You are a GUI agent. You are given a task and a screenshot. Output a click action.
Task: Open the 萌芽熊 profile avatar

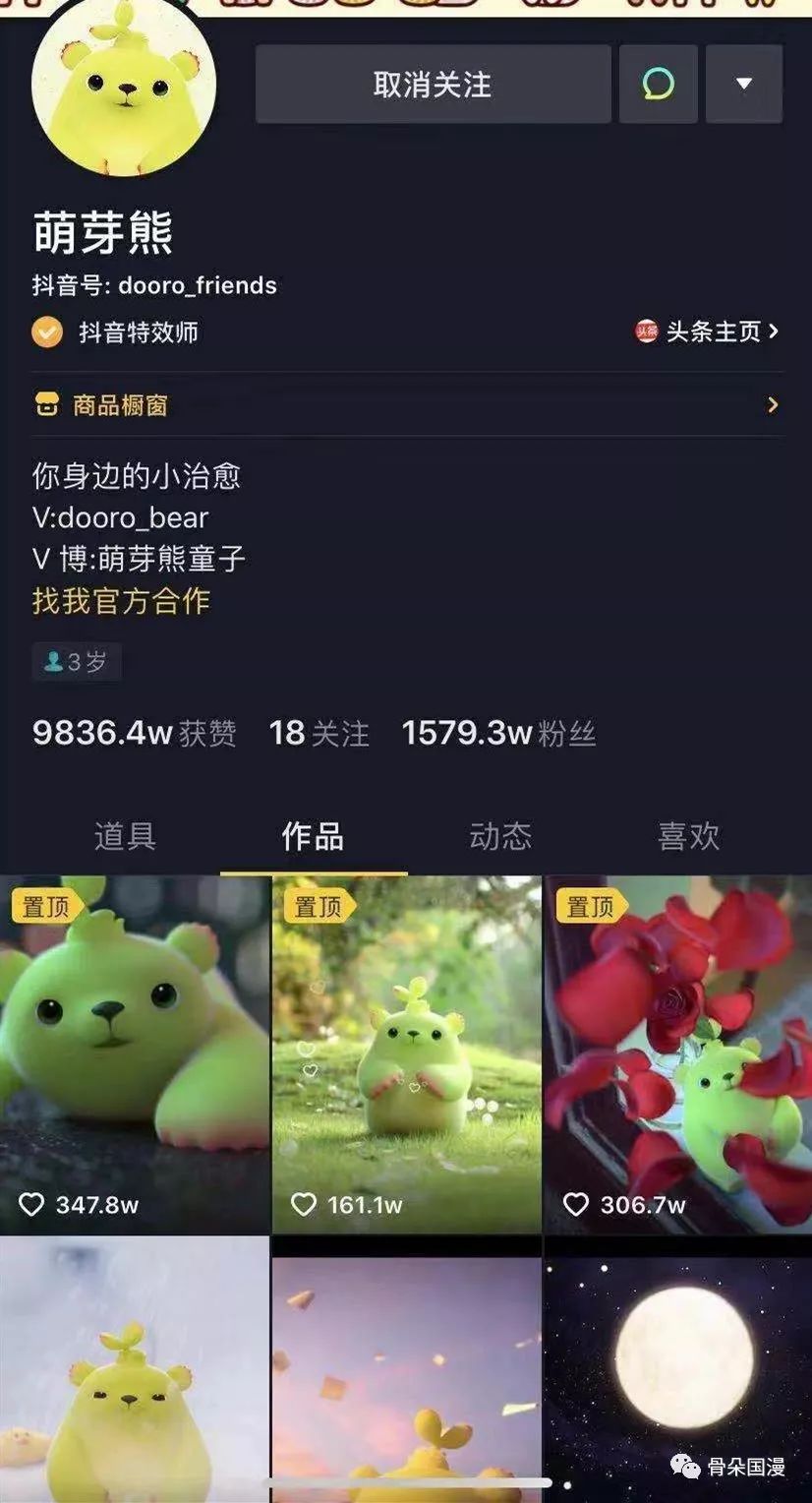click(x=124, y=87)
